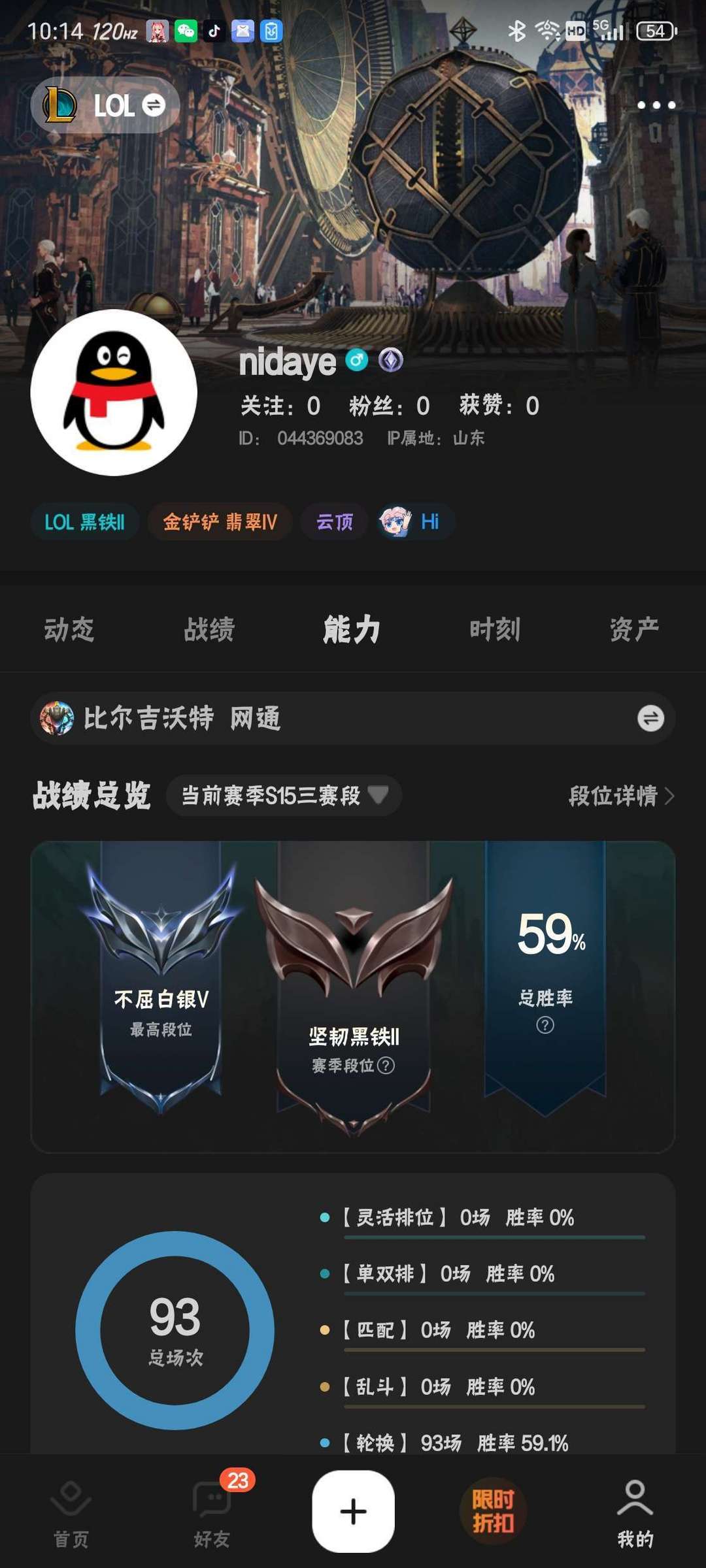
Task: Open the LOL 黑铁II rank chip
Action: [x=84, y=522]
